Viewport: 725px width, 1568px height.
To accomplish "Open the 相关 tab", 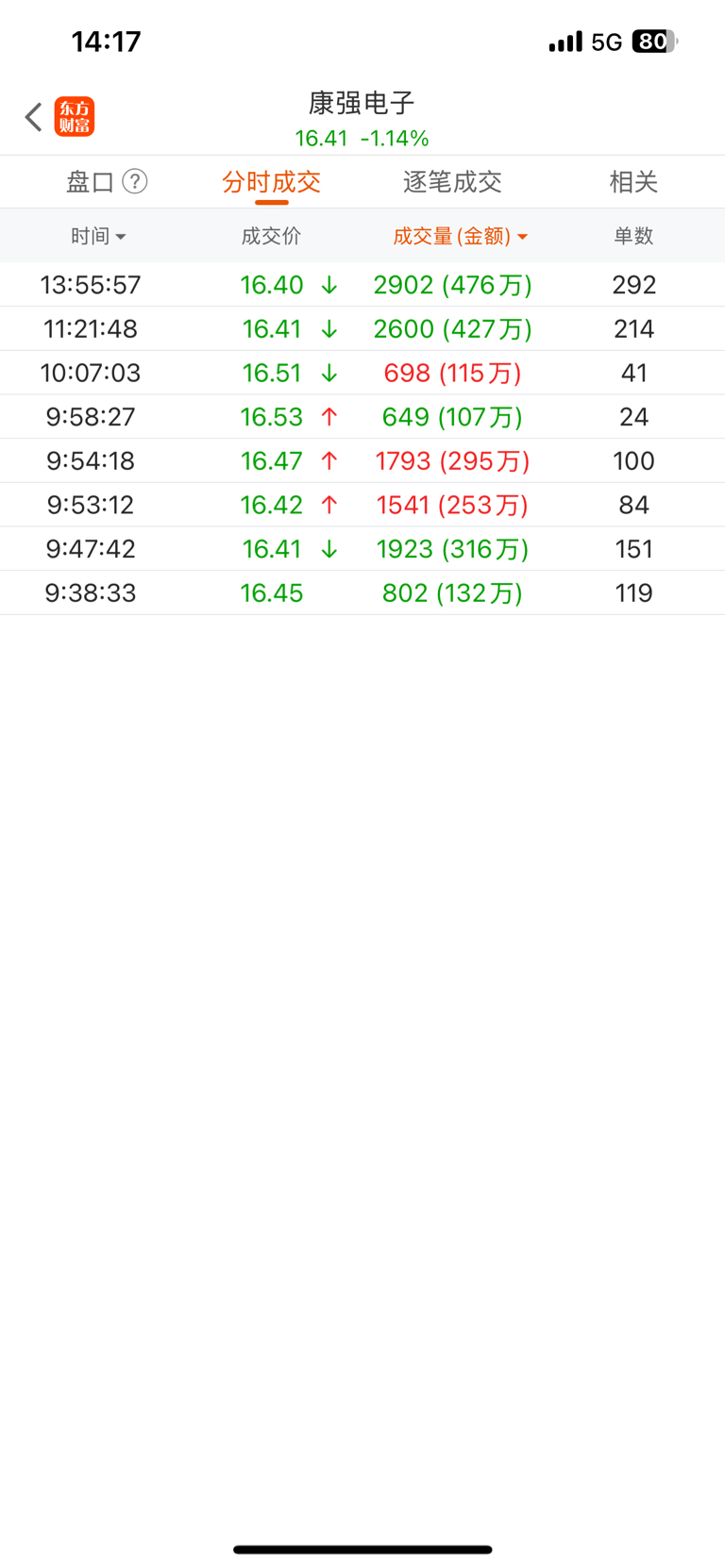I will point(633,182).
